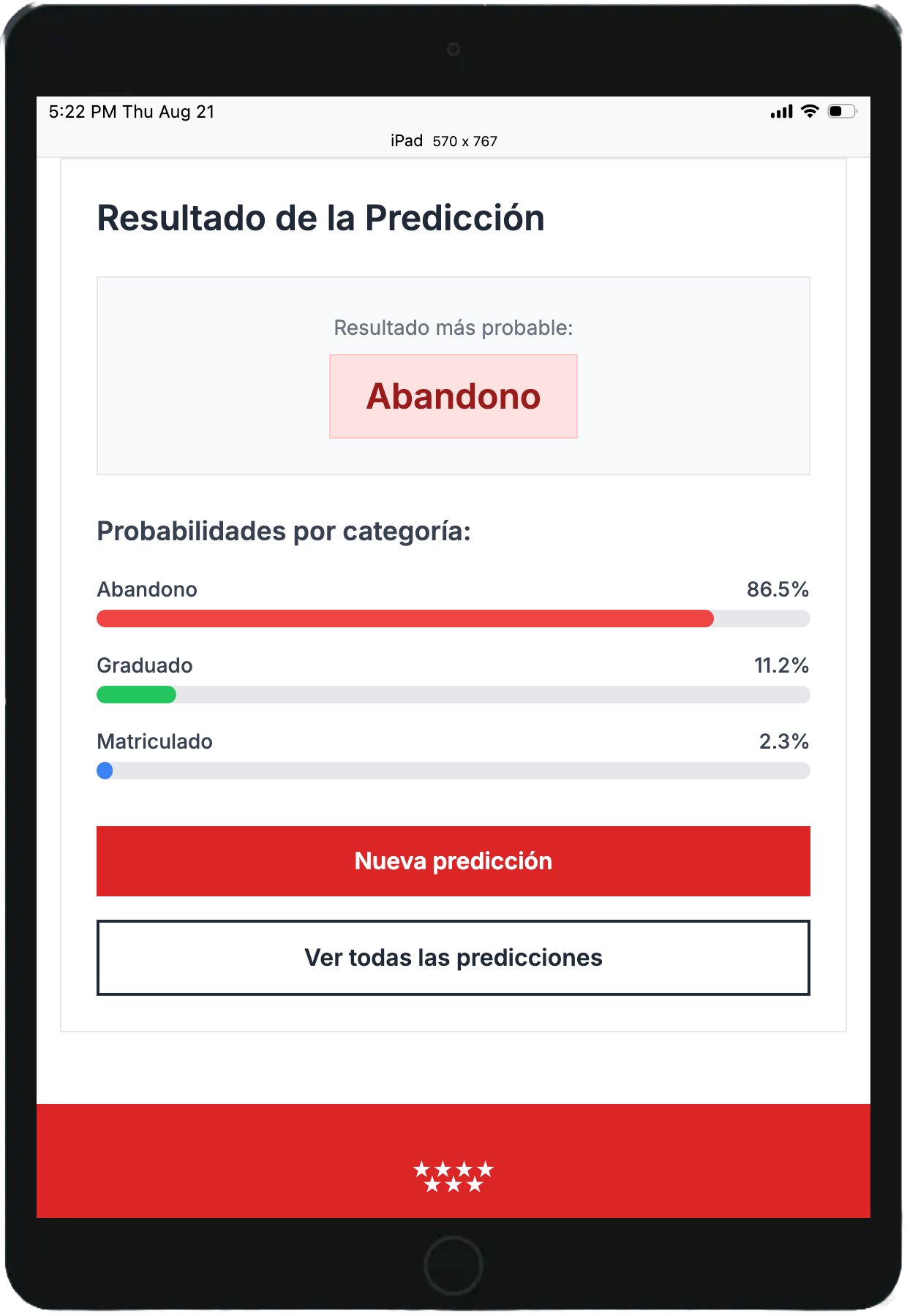Open Ver todas las predicciones
Image resolution: width=907 pixels, height=1316 pixels.
tap(453, 958)
